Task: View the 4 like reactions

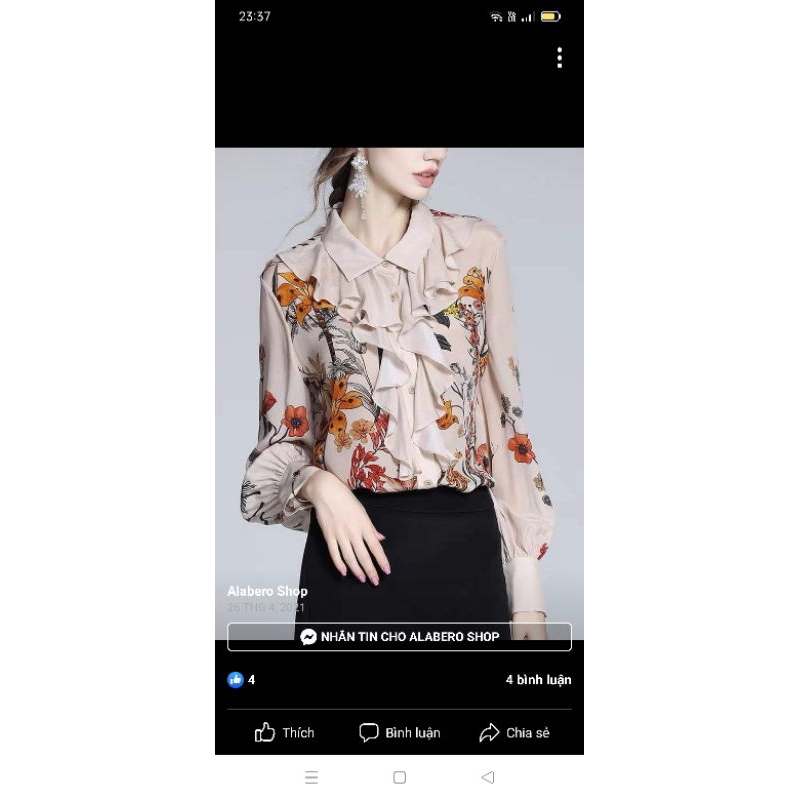Action: [x=241, y=680]
